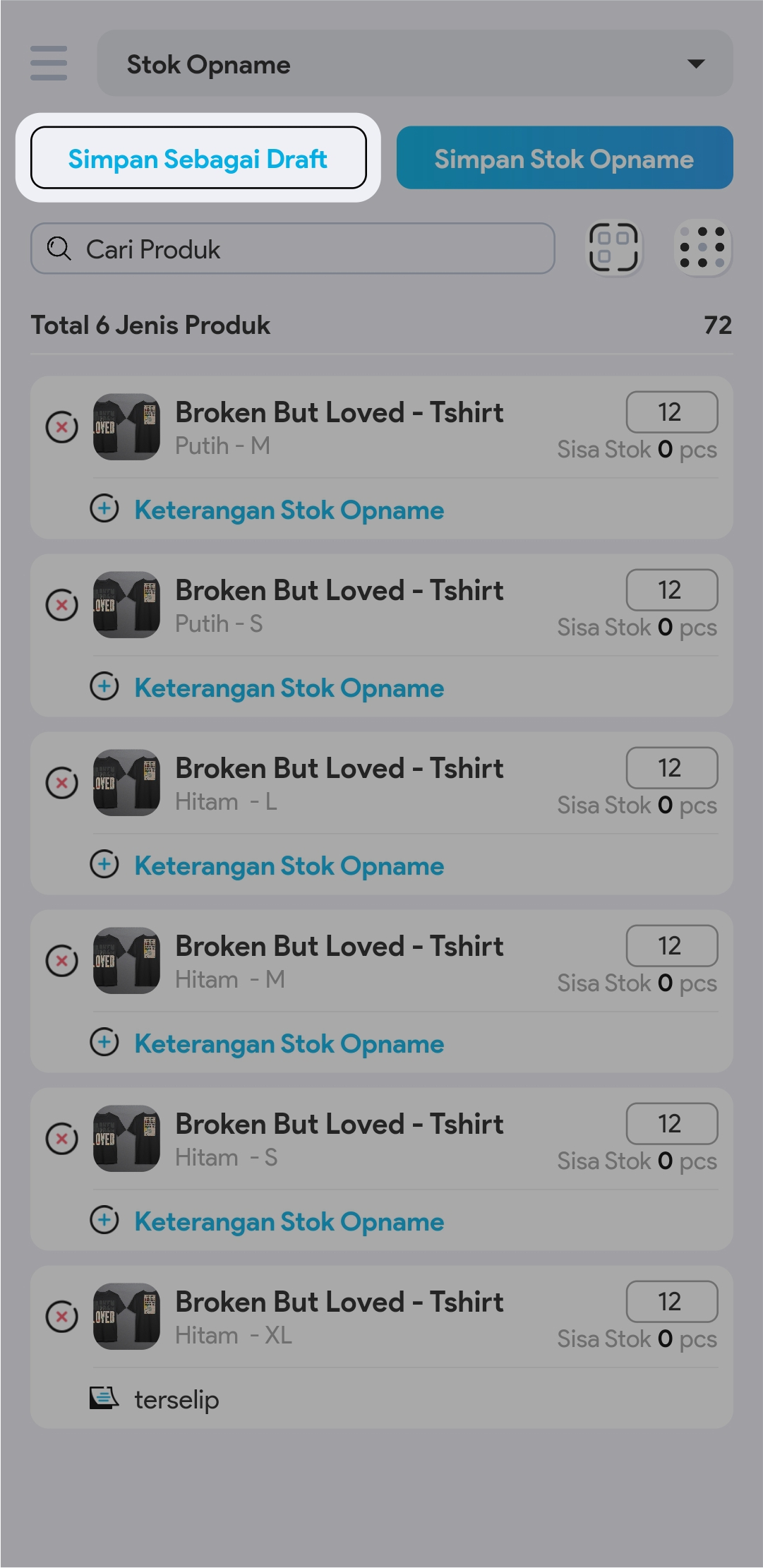Remove the Hitam - L product
763x1568 pixels.
coord(62,783)
